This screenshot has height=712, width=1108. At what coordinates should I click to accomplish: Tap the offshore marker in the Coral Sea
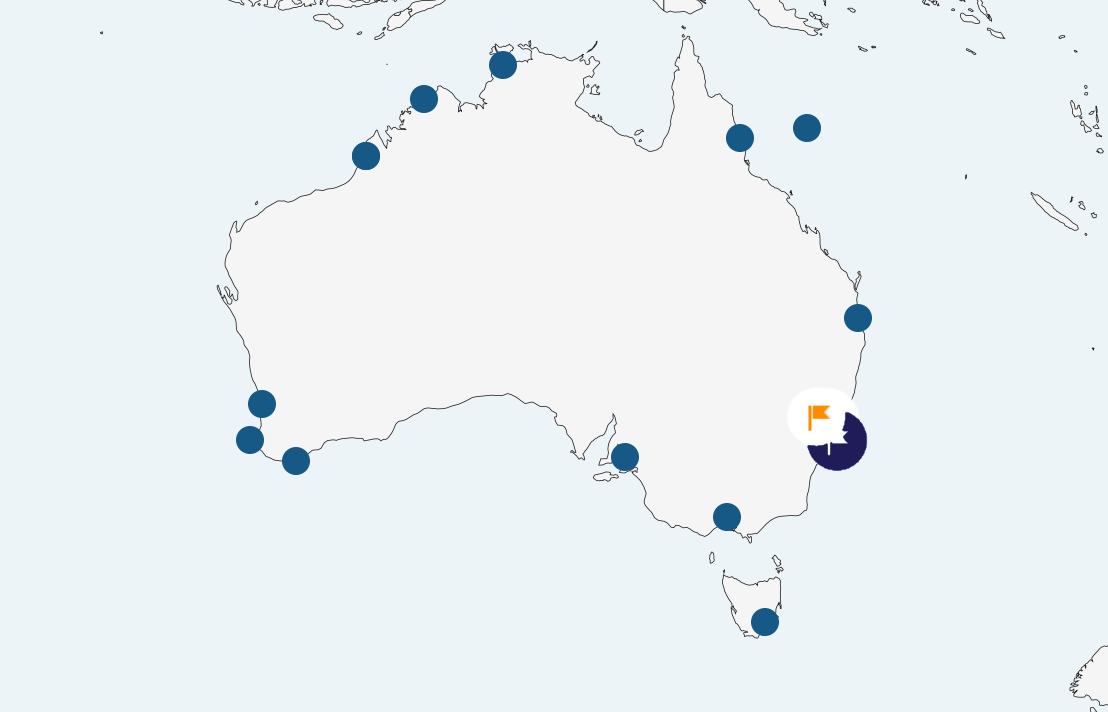coord(807,128)
